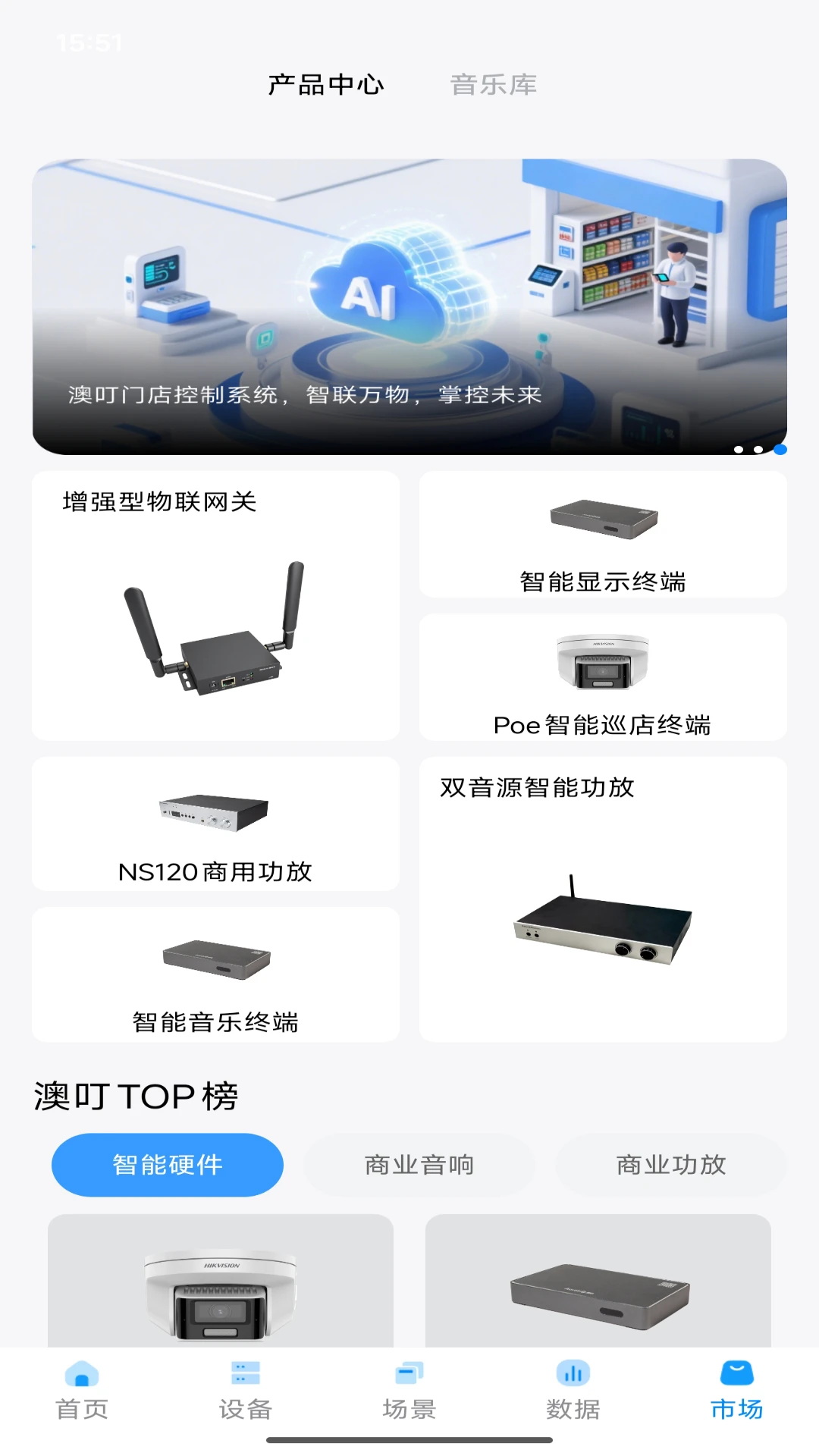Open the 场景 tab

coord(409,1391)
